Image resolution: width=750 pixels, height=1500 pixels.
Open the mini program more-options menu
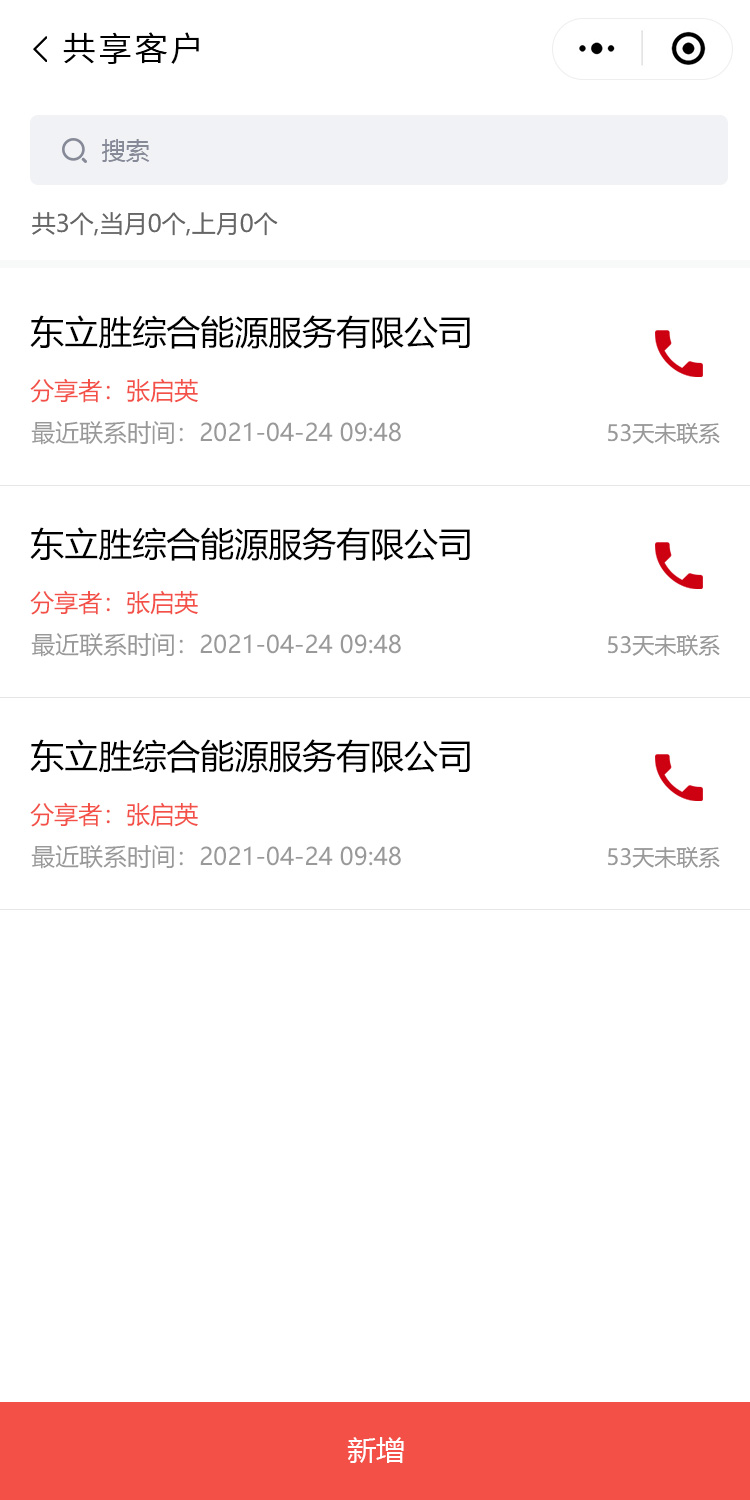tap(597, 48)
